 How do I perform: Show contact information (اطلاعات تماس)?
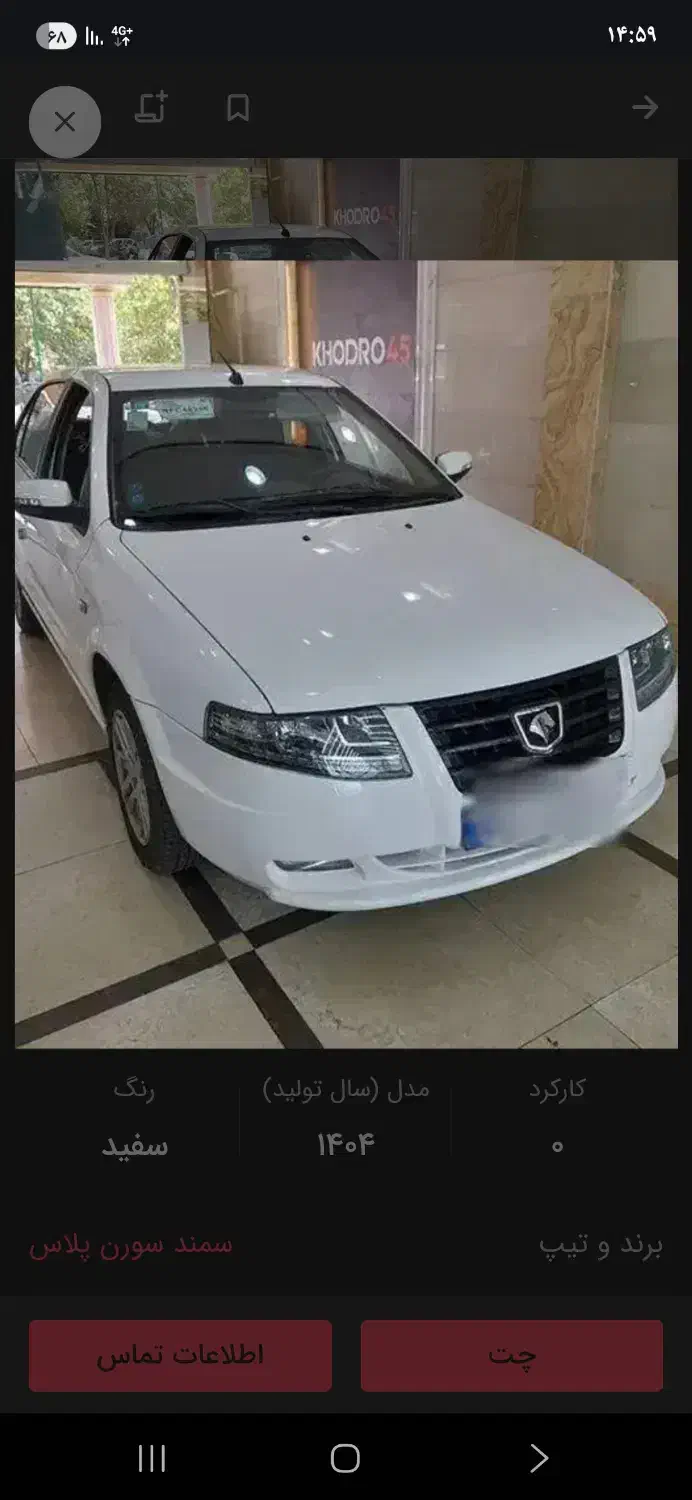[180, 1355]
